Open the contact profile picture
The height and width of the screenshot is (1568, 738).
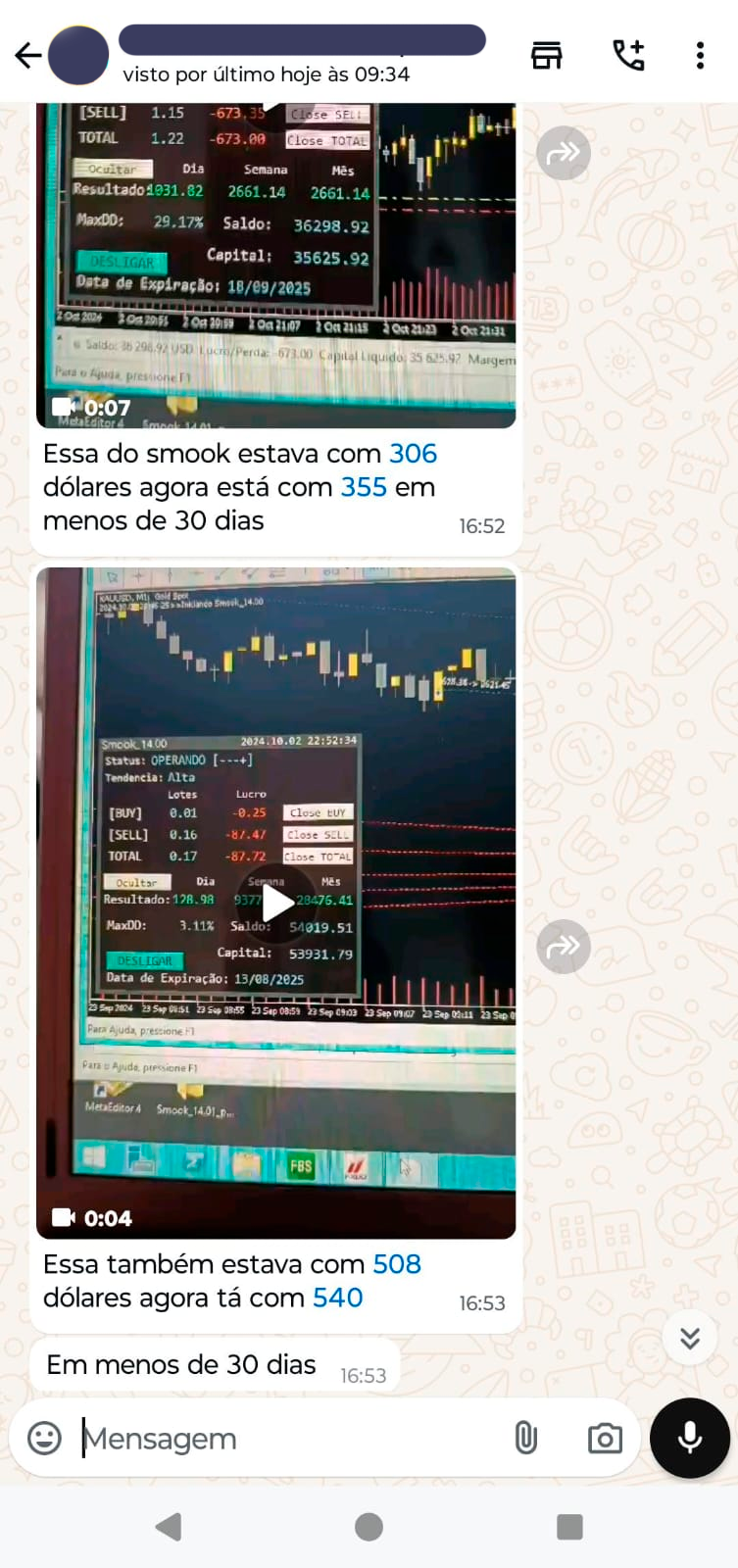[78, 56]
